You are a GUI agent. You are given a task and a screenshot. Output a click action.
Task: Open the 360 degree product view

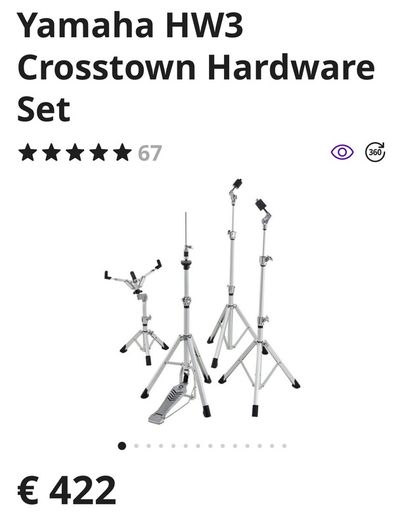[375, 152]
